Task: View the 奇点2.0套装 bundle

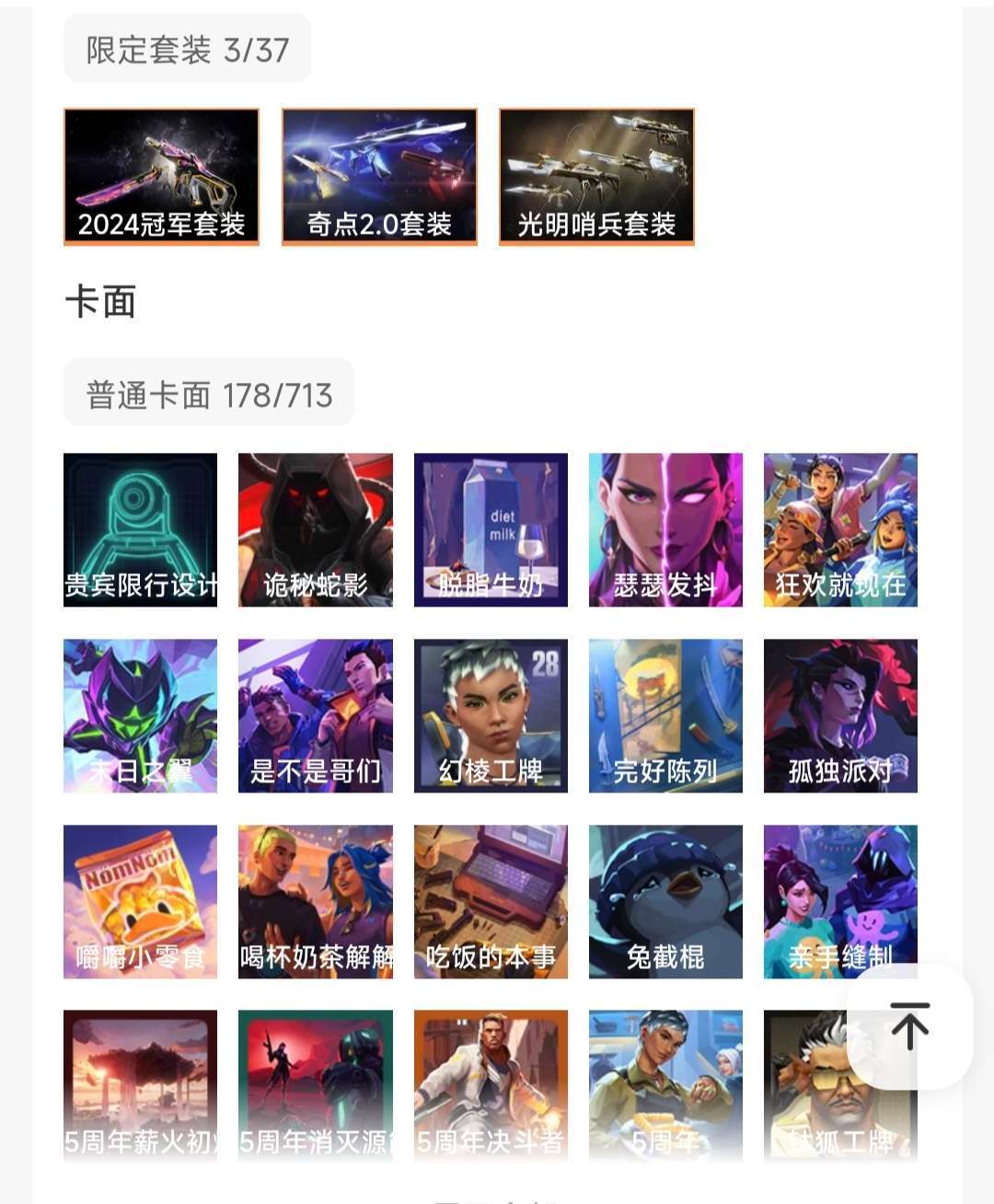Action: click(379, 177)
